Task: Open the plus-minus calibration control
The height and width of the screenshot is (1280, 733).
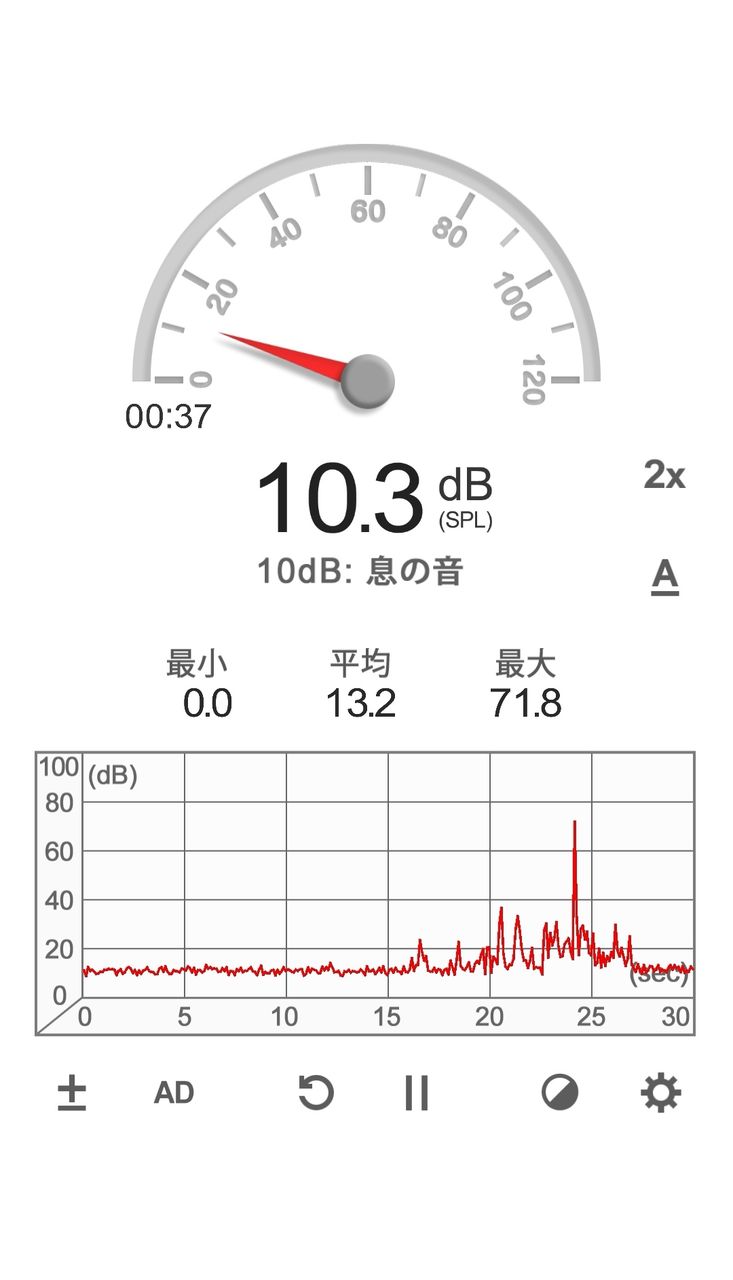Action: click(71, 1094)
